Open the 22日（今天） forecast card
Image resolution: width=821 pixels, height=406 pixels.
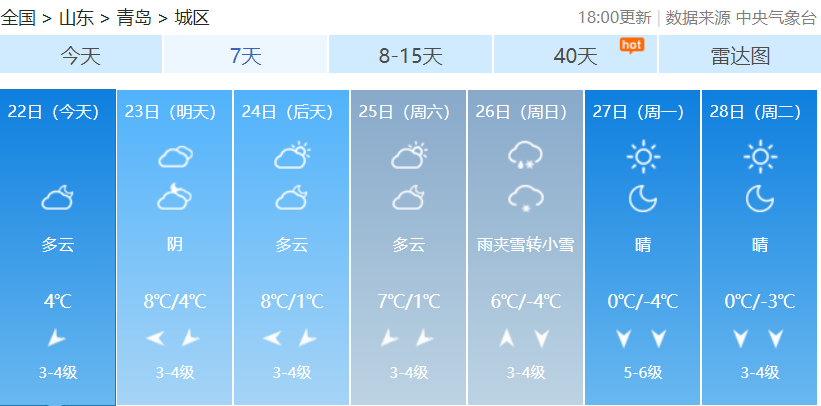tap(57, 245)
